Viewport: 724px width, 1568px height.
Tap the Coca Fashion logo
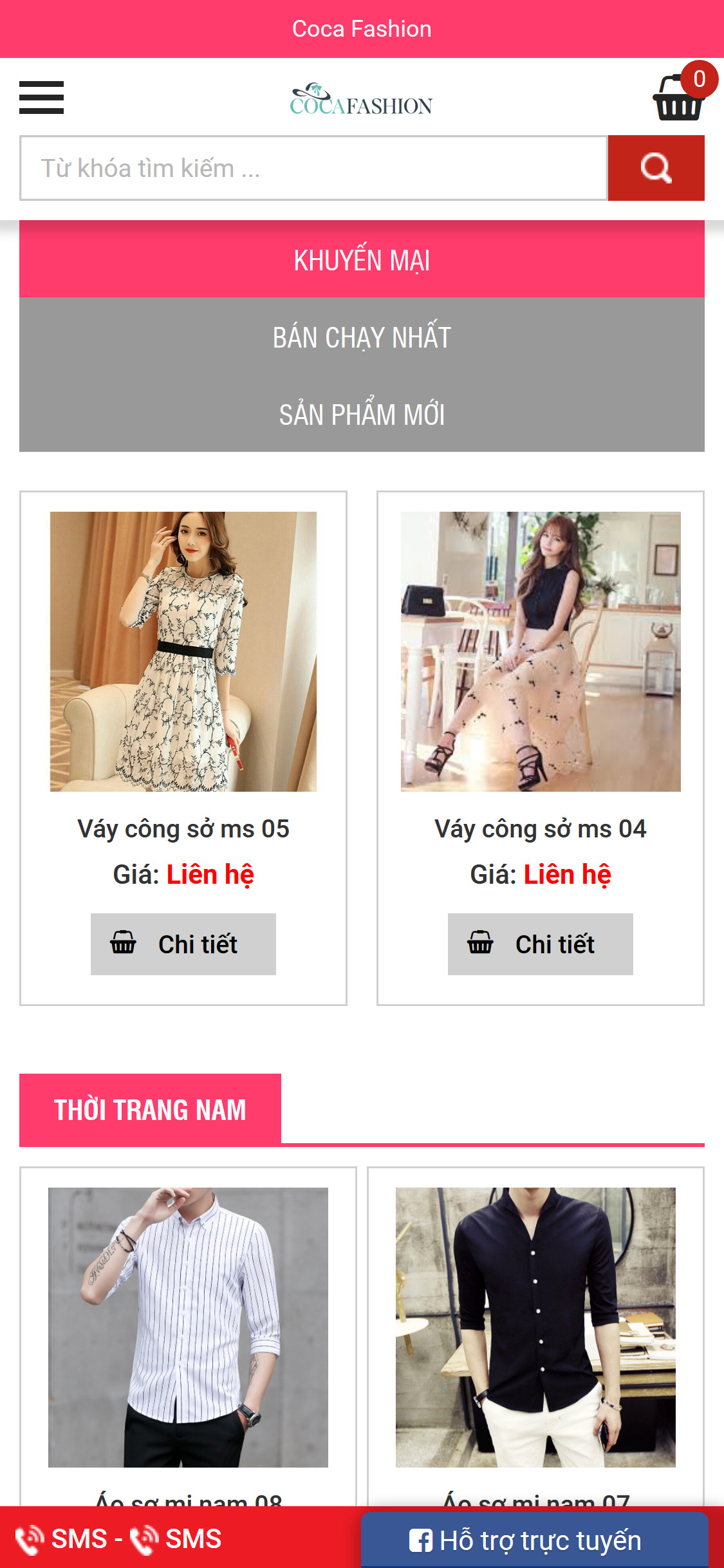362,100
